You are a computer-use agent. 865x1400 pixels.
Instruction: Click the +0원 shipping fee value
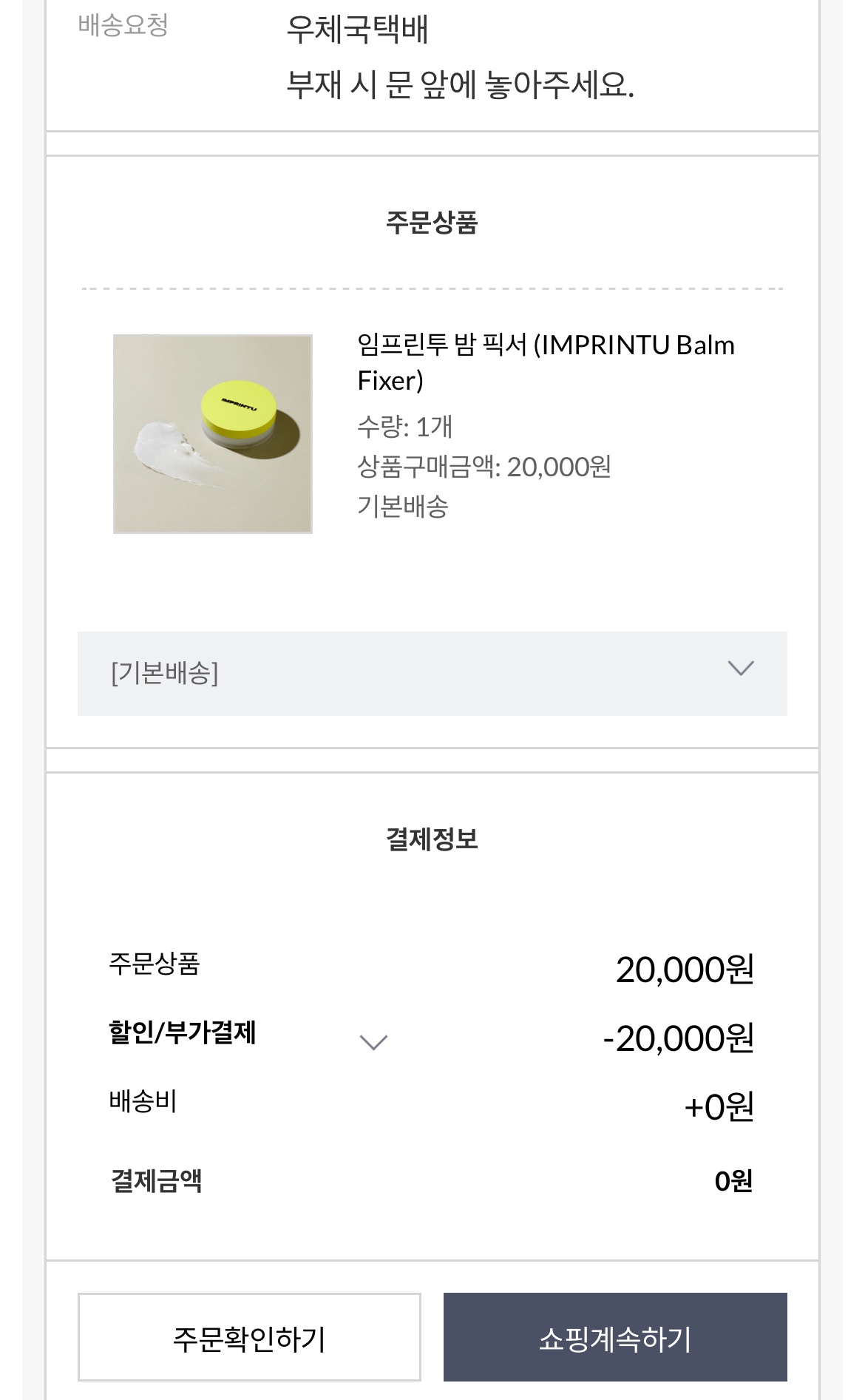pos(717,1109)
